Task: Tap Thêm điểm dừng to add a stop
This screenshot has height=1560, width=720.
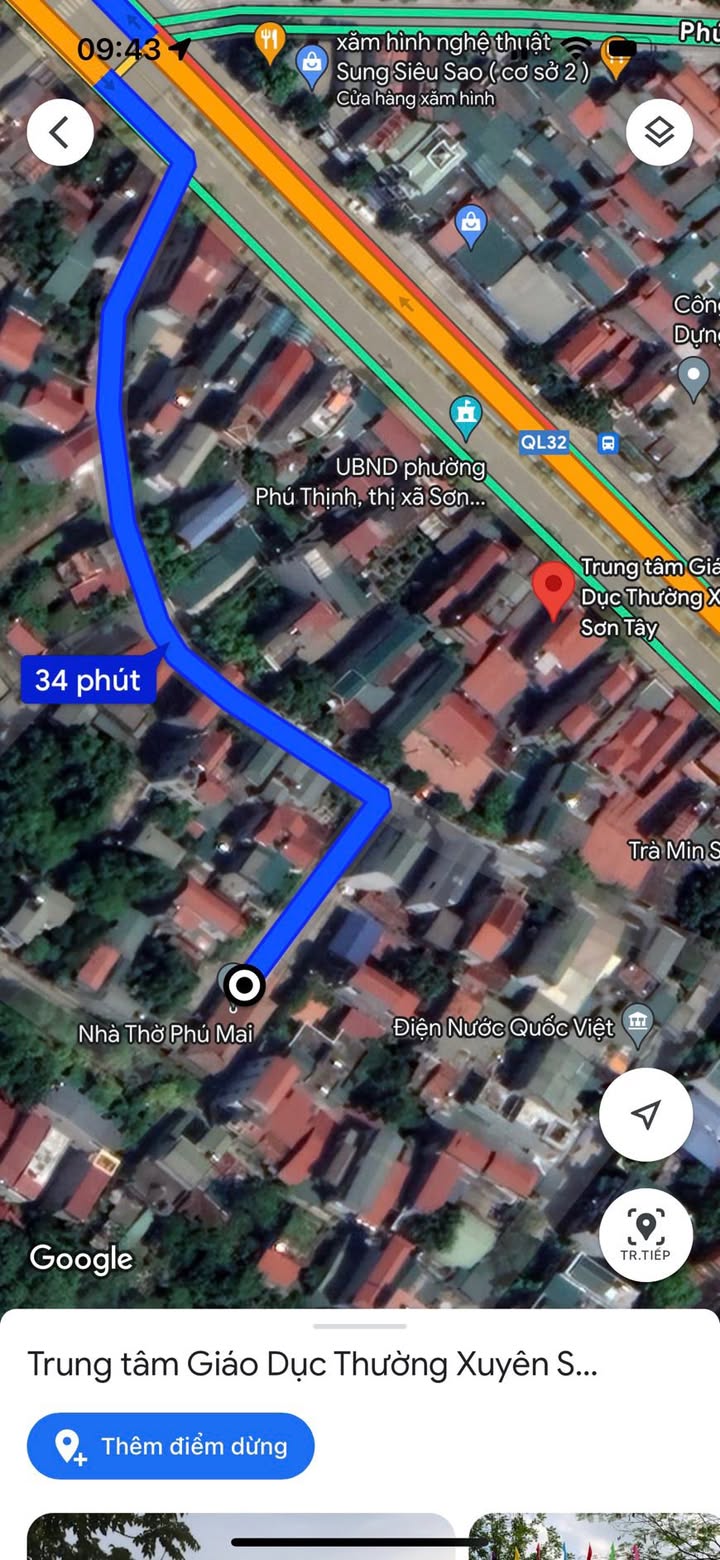Action: [171, 1446]
